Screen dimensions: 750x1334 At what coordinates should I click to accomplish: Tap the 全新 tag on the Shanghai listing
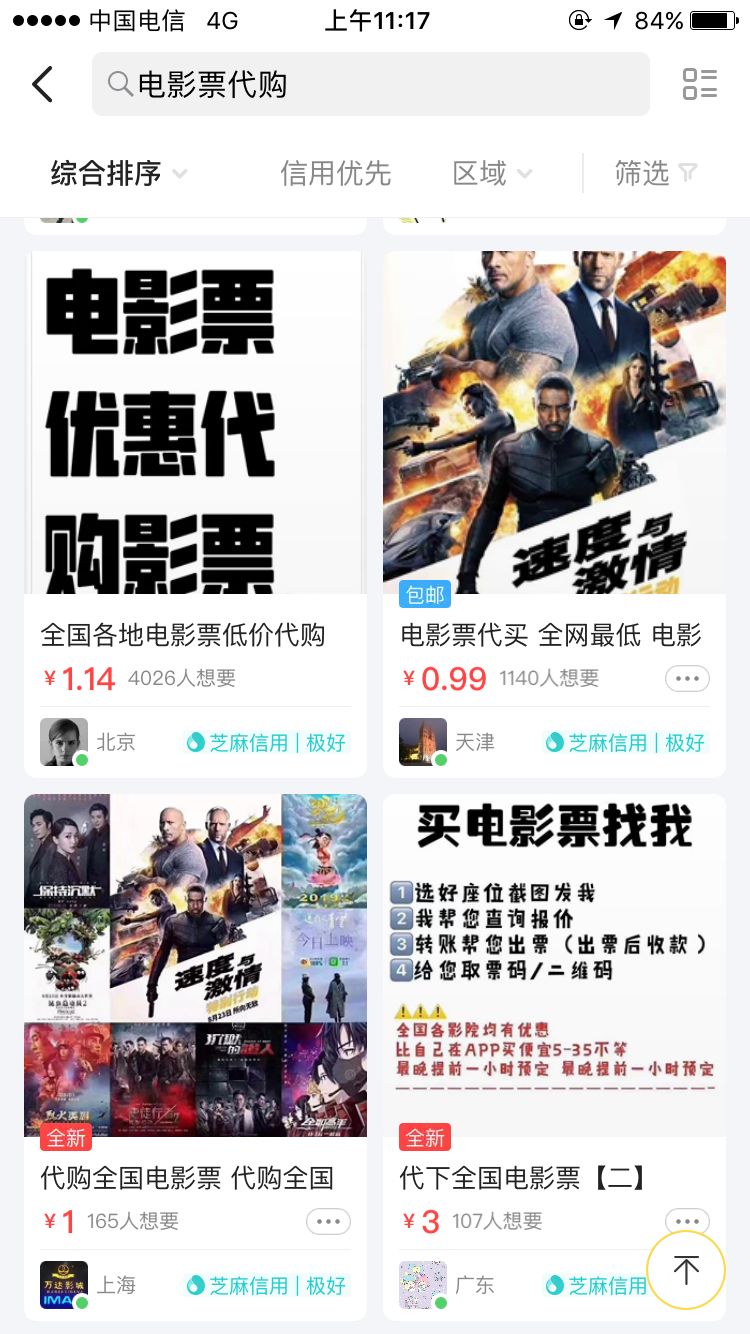click(x=66, y=1138)
